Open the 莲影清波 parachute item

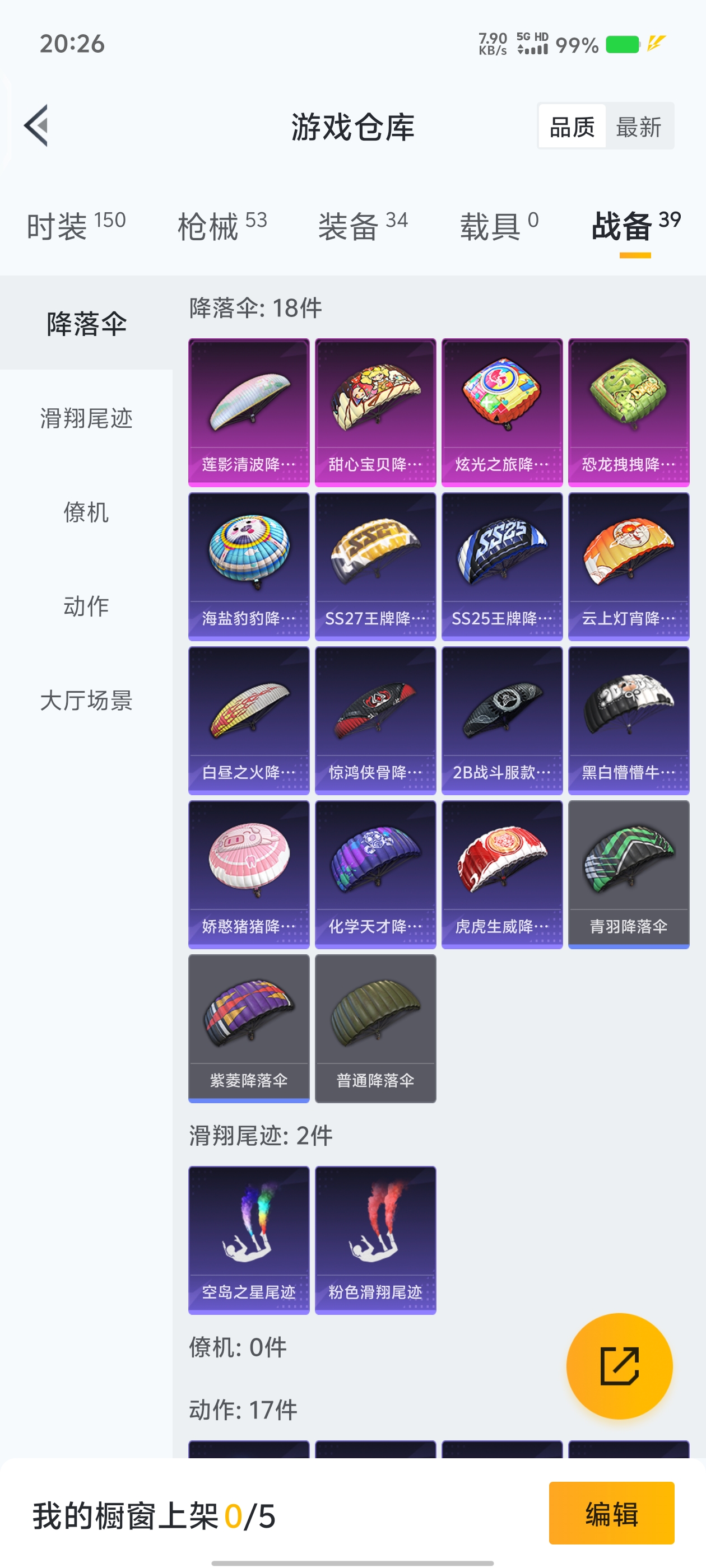pos(249,412)
